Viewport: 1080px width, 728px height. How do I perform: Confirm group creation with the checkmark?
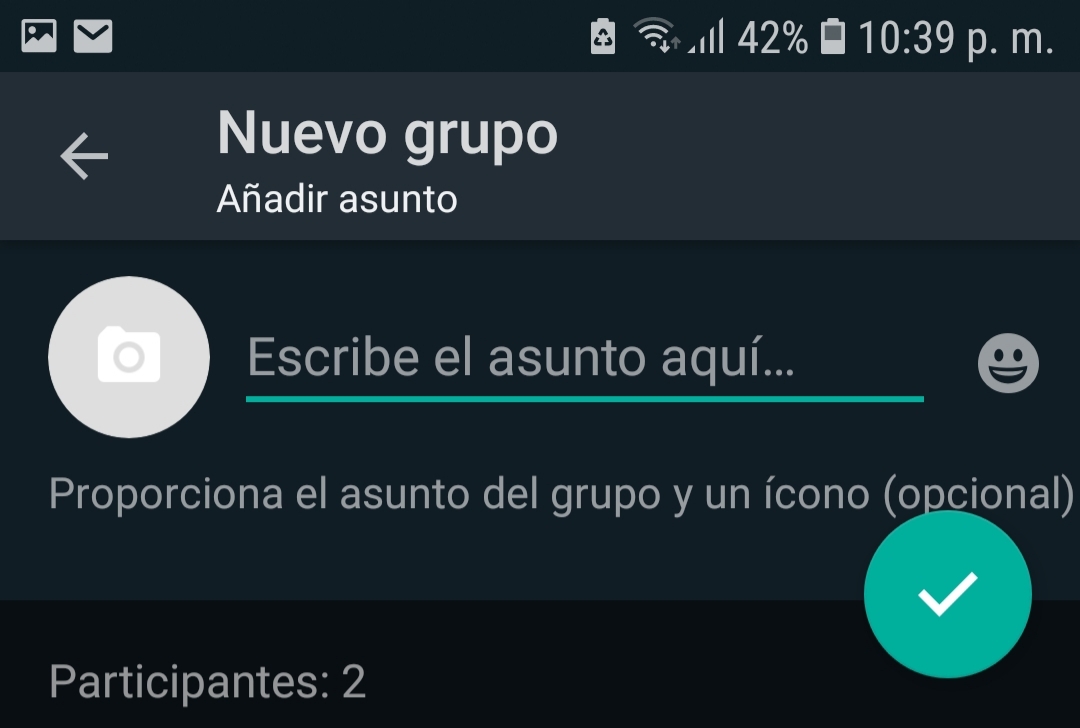(947, 594)
